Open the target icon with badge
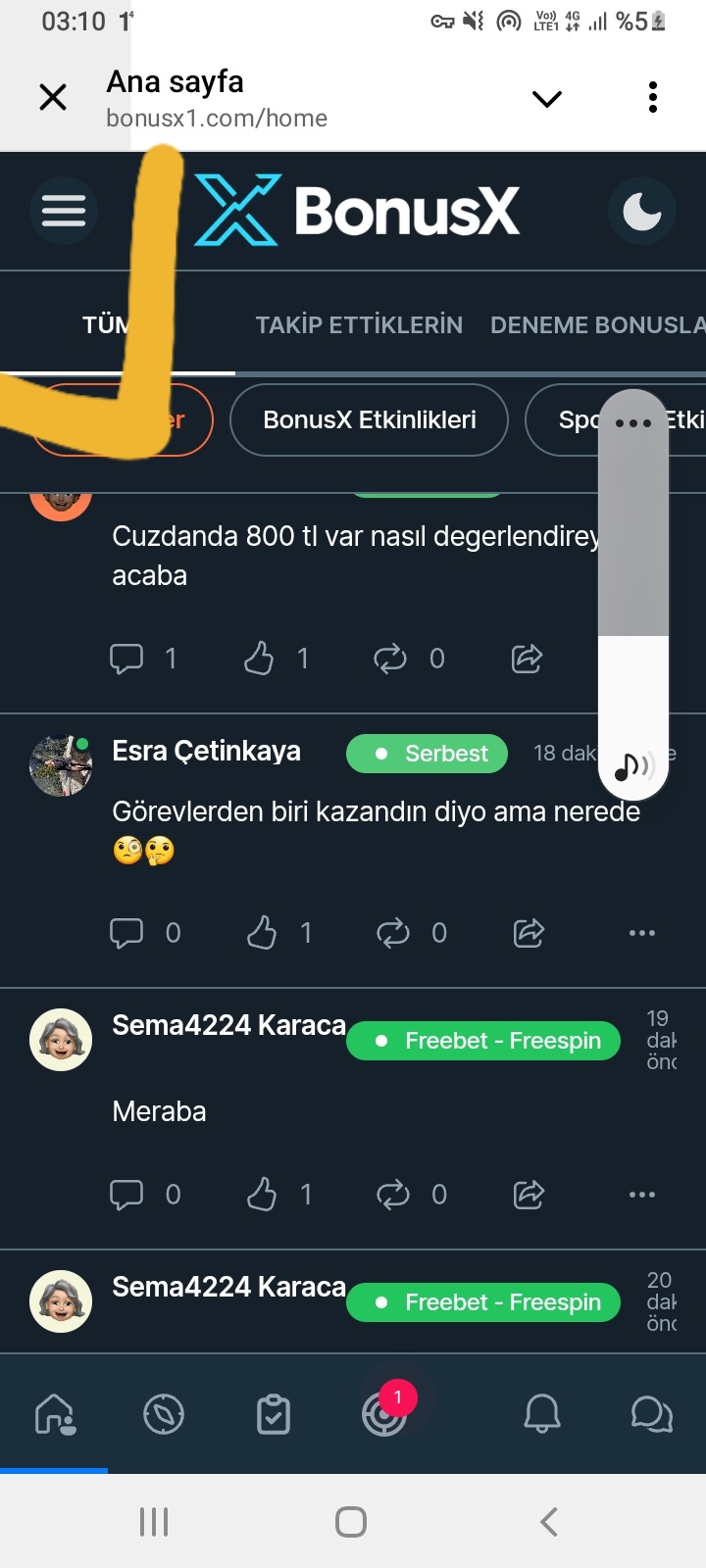 coord(384,1414)
